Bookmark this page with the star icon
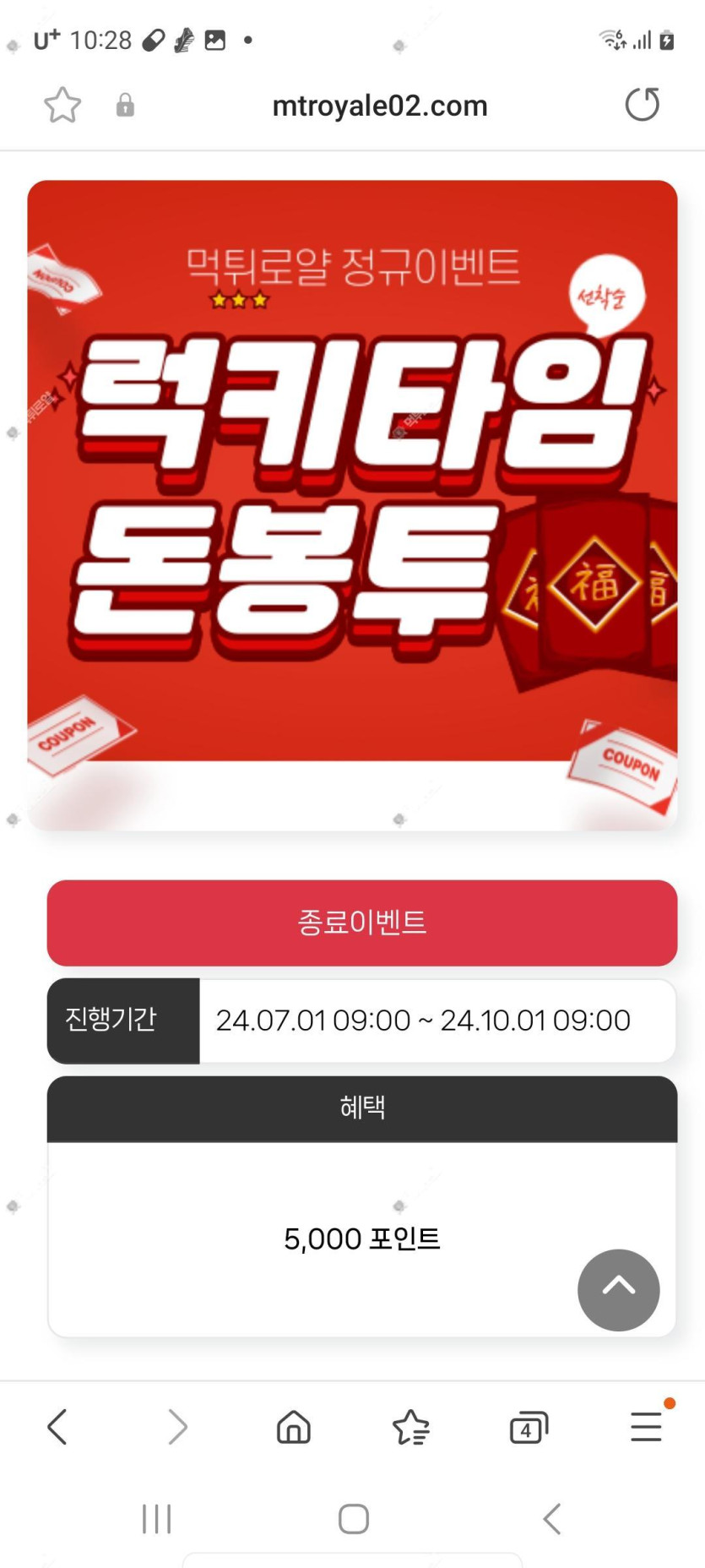Viewport: 705px width, 1568px height. [62, 106]
